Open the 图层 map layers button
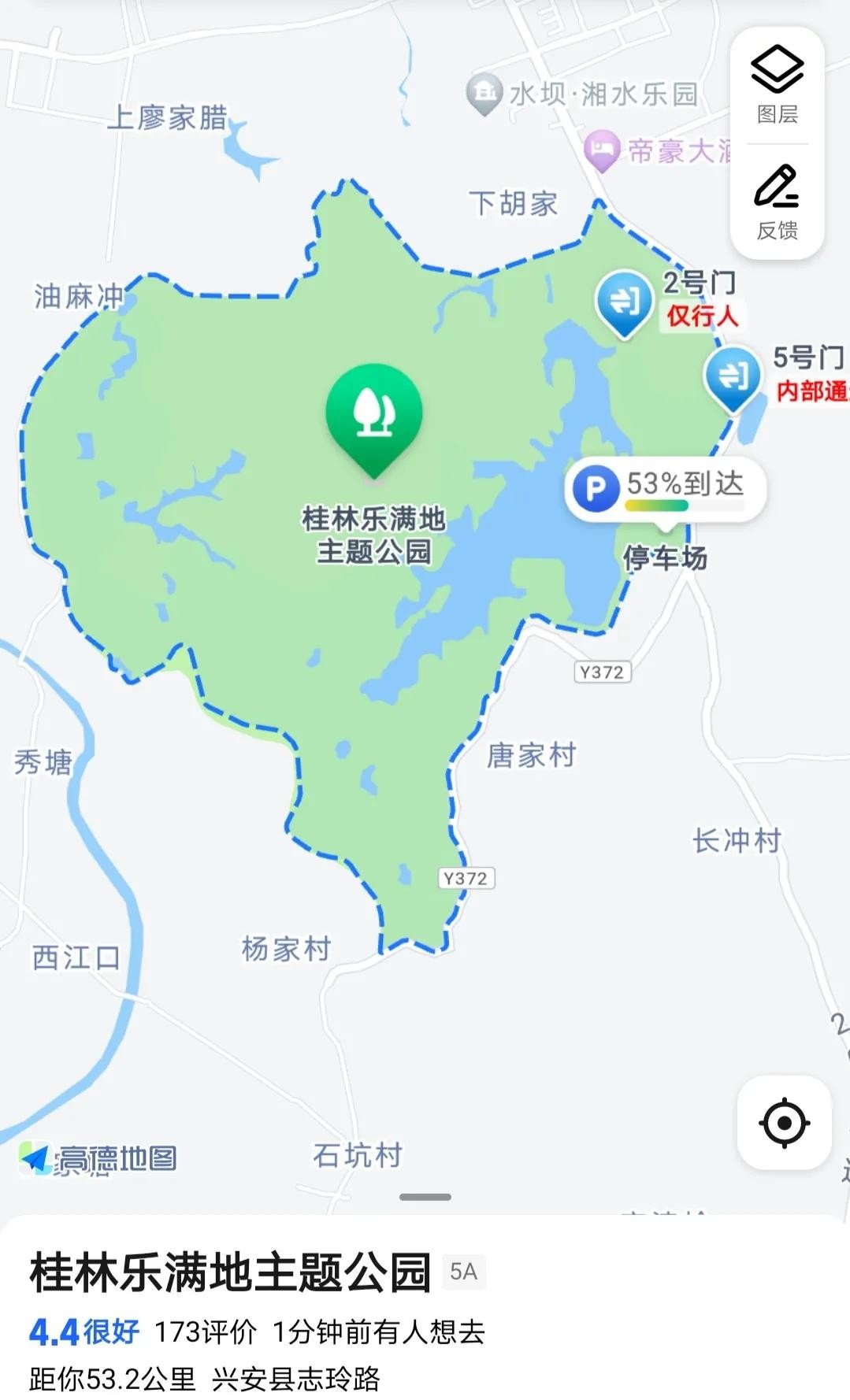Image resolution: width=850 pixels, height=1400 pixels. [777, 83]
